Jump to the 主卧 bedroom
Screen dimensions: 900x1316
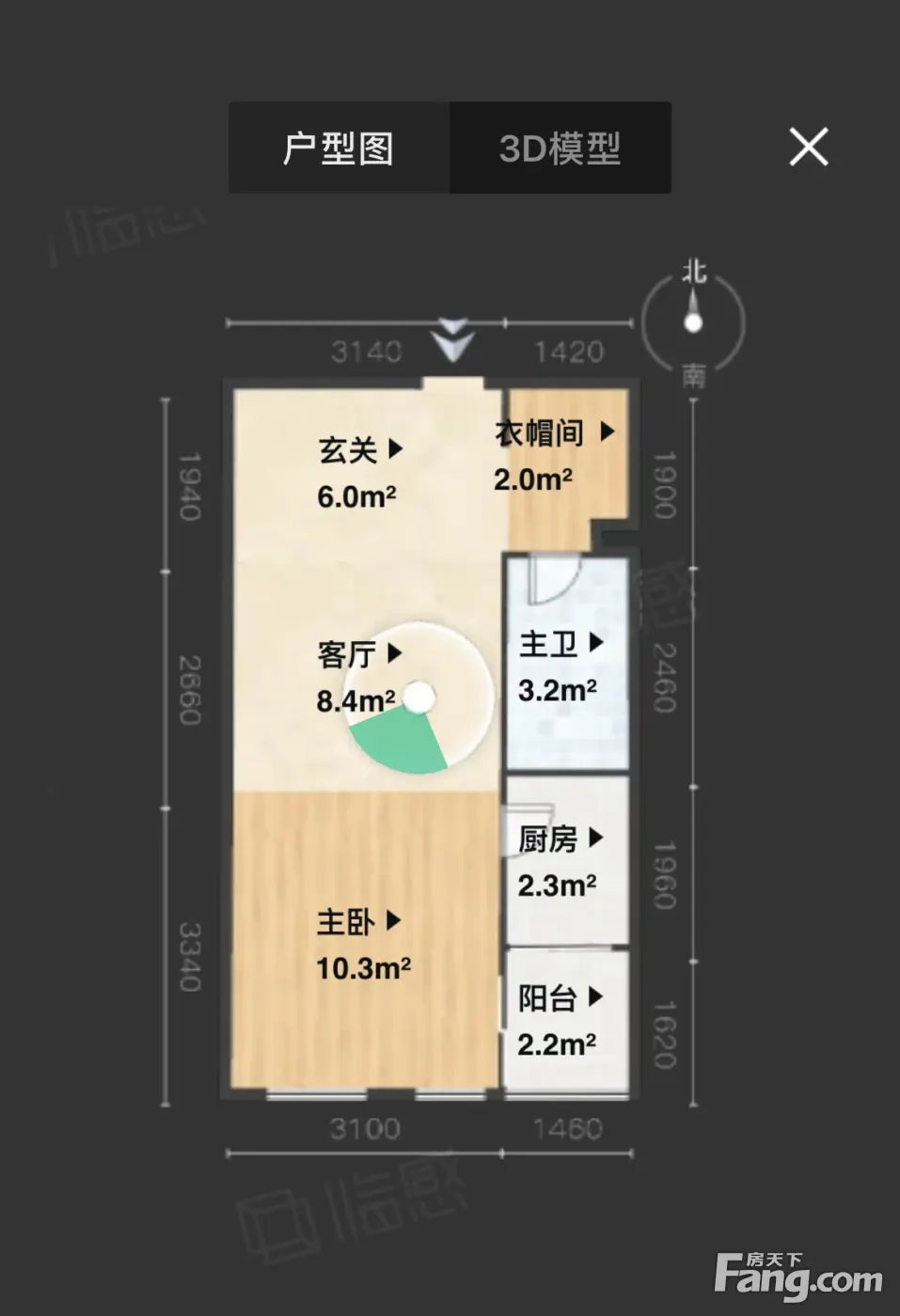coord(359,922)
